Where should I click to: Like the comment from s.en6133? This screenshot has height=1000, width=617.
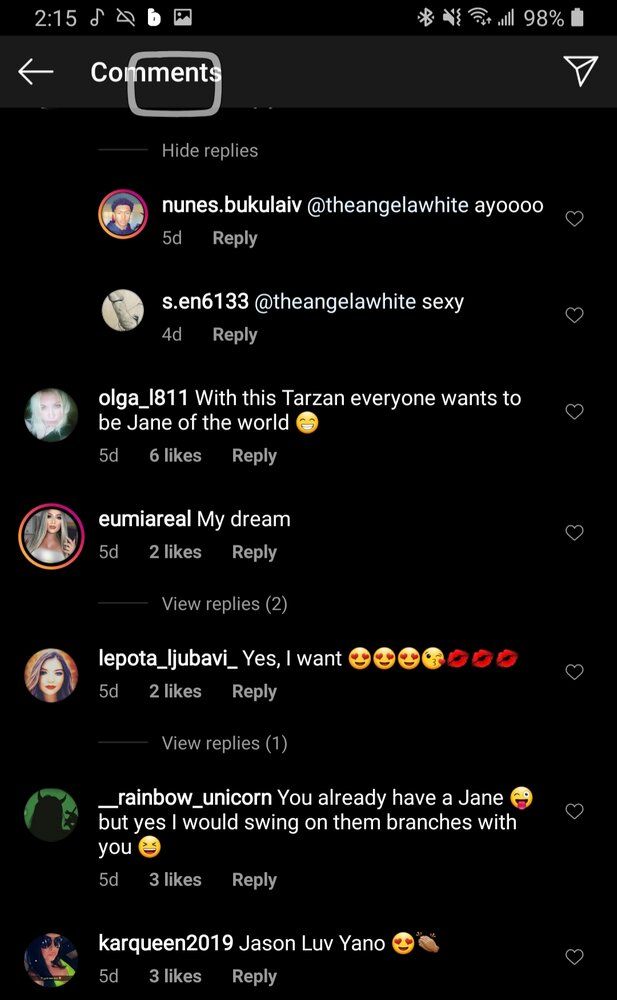click(574, 315)
